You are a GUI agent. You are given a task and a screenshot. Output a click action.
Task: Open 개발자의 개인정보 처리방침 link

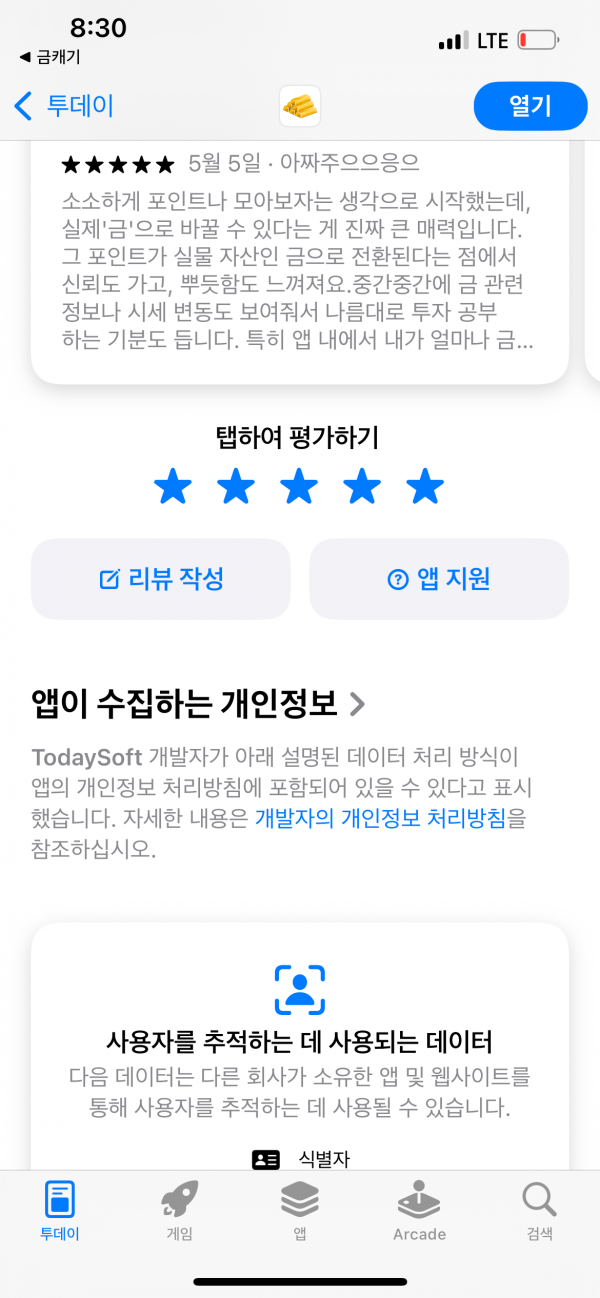pos(390,820)
